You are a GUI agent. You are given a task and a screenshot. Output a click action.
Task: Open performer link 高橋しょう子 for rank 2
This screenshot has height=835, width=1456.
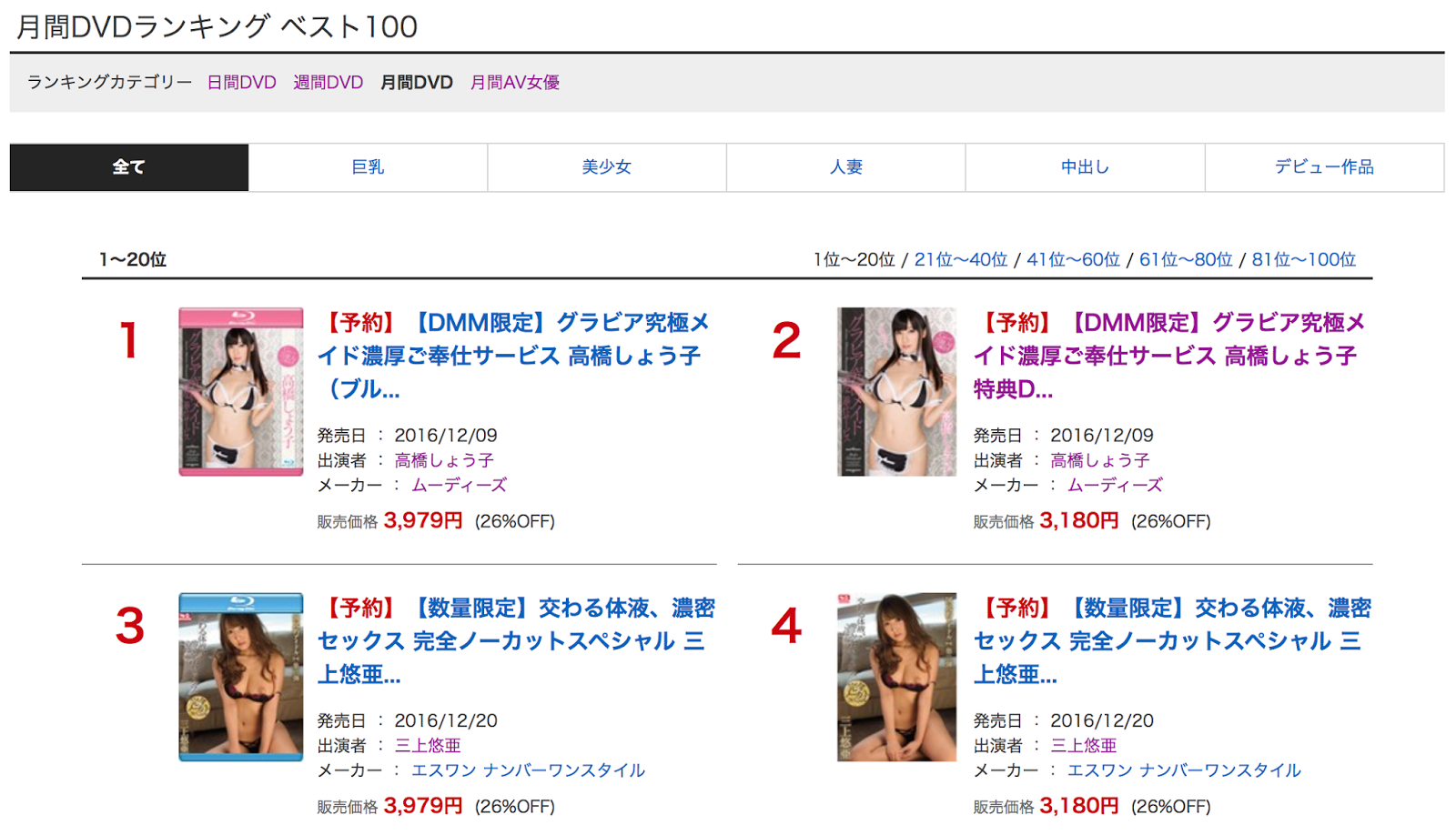point(1099,461)
